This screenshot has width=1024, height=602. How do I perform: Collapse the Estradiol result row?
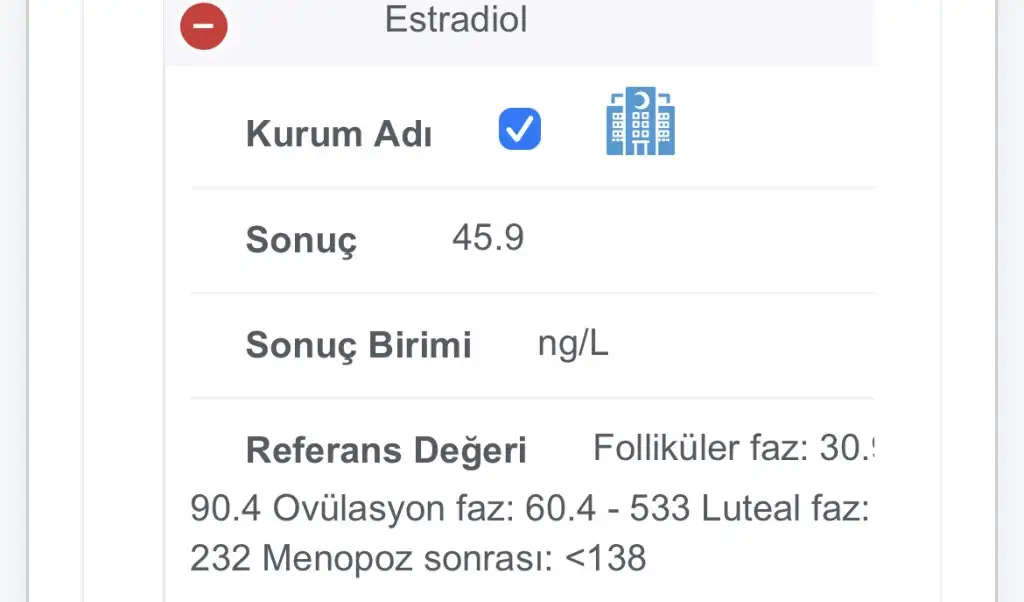(204, 27)
